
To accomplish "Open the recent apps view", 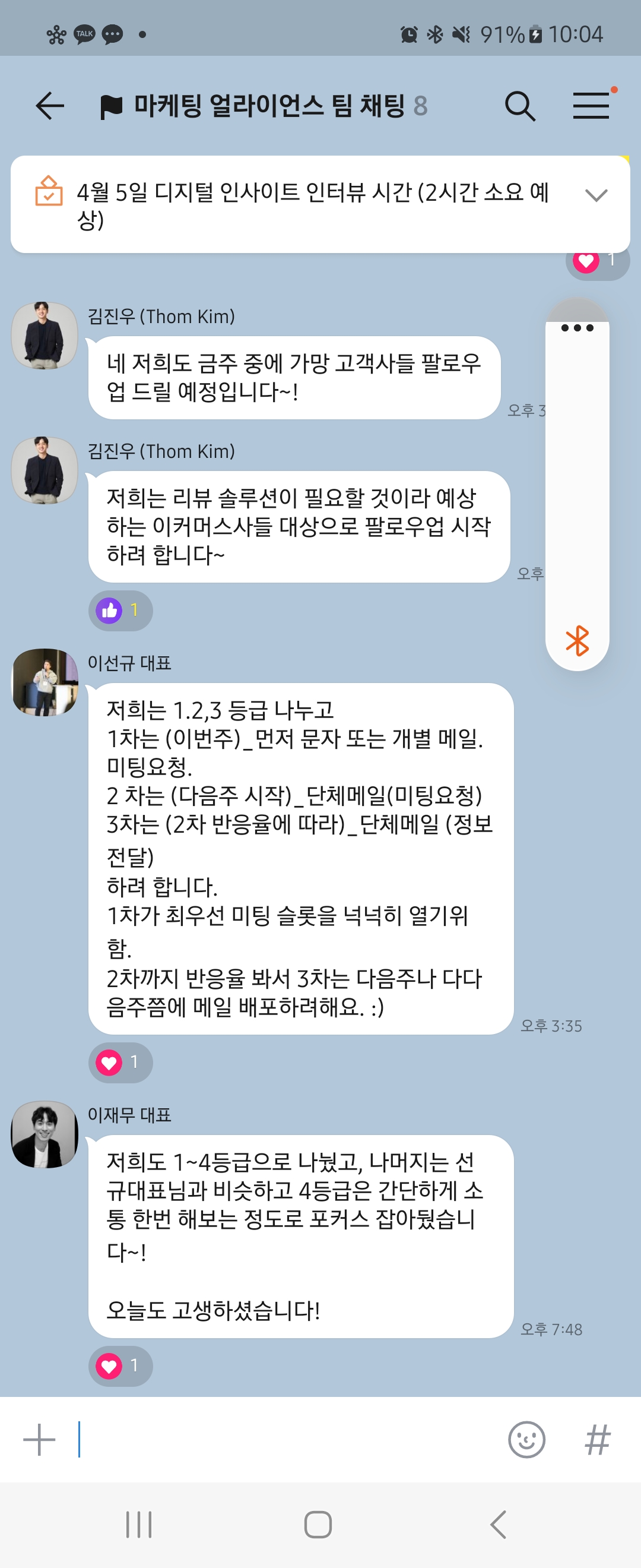I will pos(139,1525).
